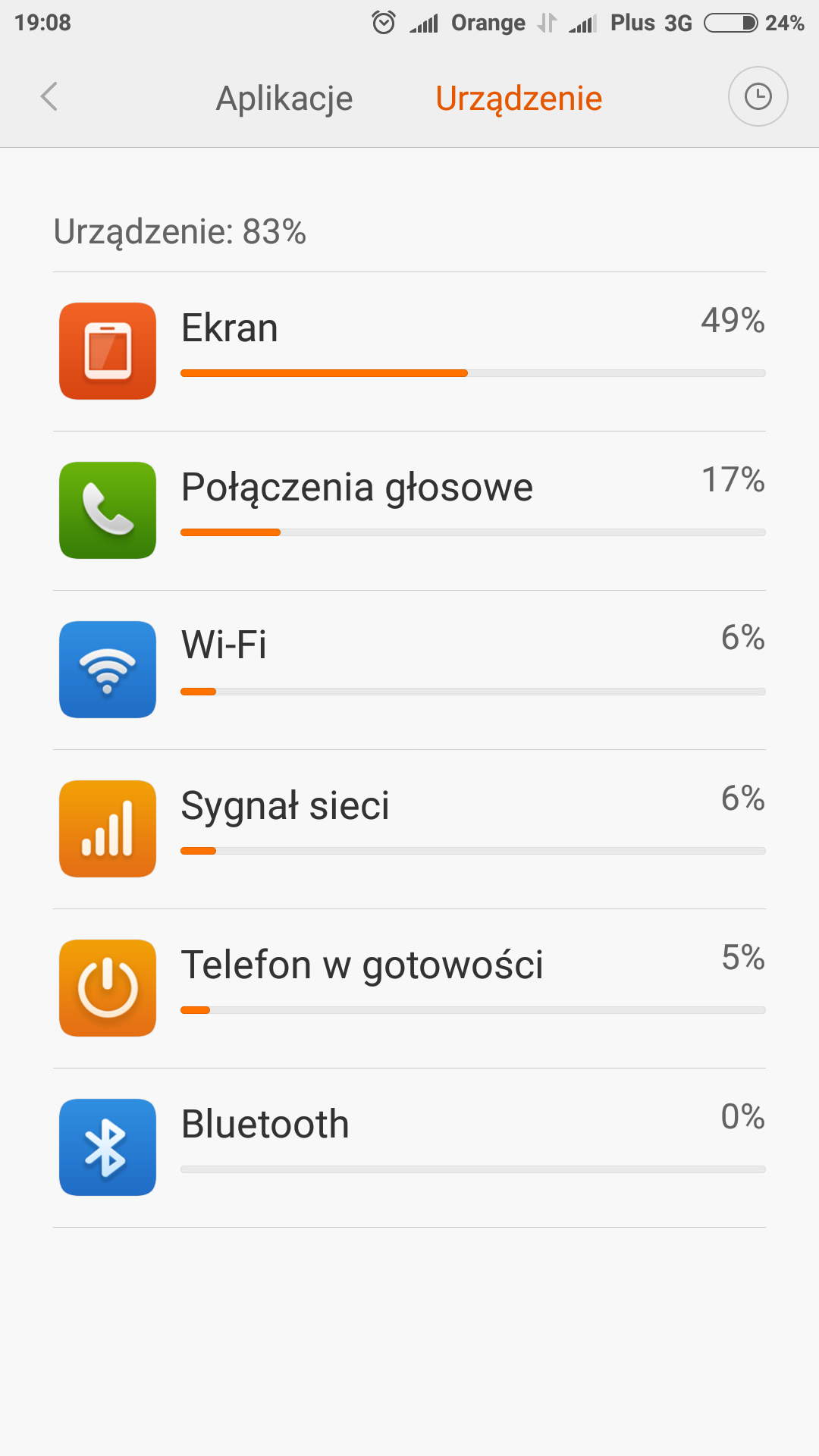Tap the Bluetooth usage row
The width and height of the screenshot is (819, 1456).
click(x=409, y=1148)
